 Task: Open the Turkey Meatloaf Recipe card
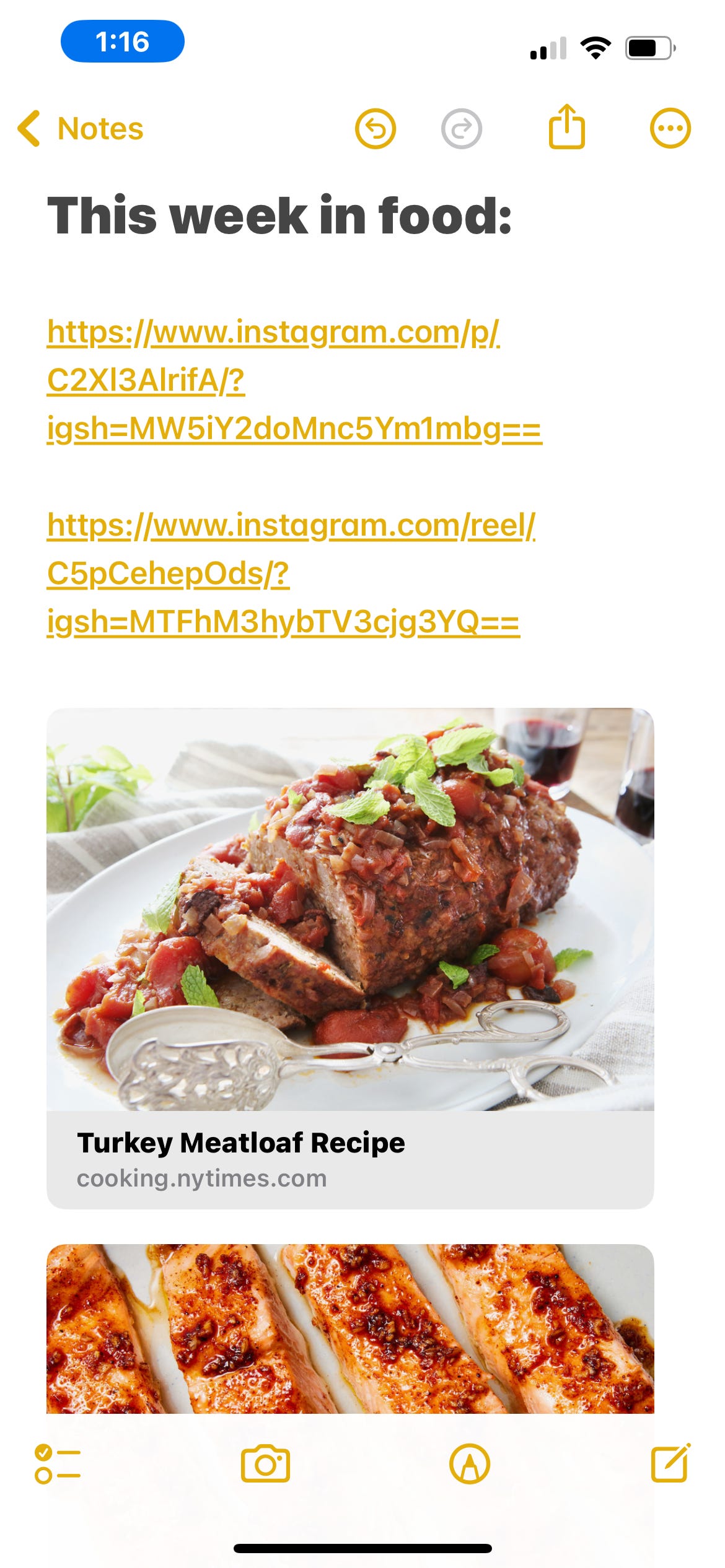click(350, 958)
